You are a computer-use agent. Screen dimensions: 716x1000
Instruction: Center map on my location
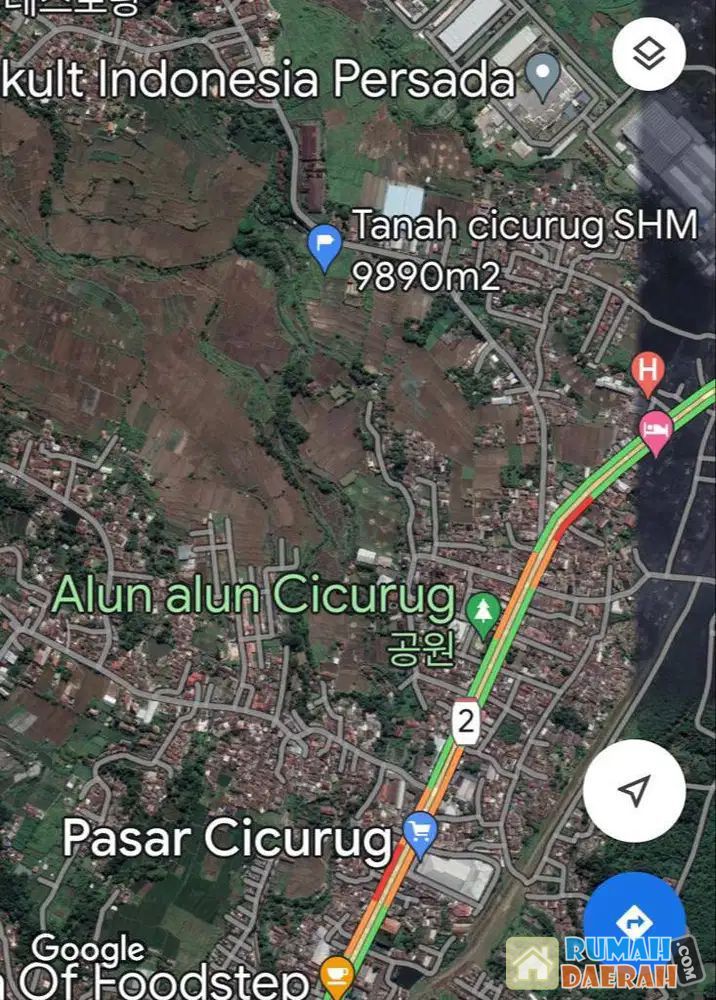634,791
